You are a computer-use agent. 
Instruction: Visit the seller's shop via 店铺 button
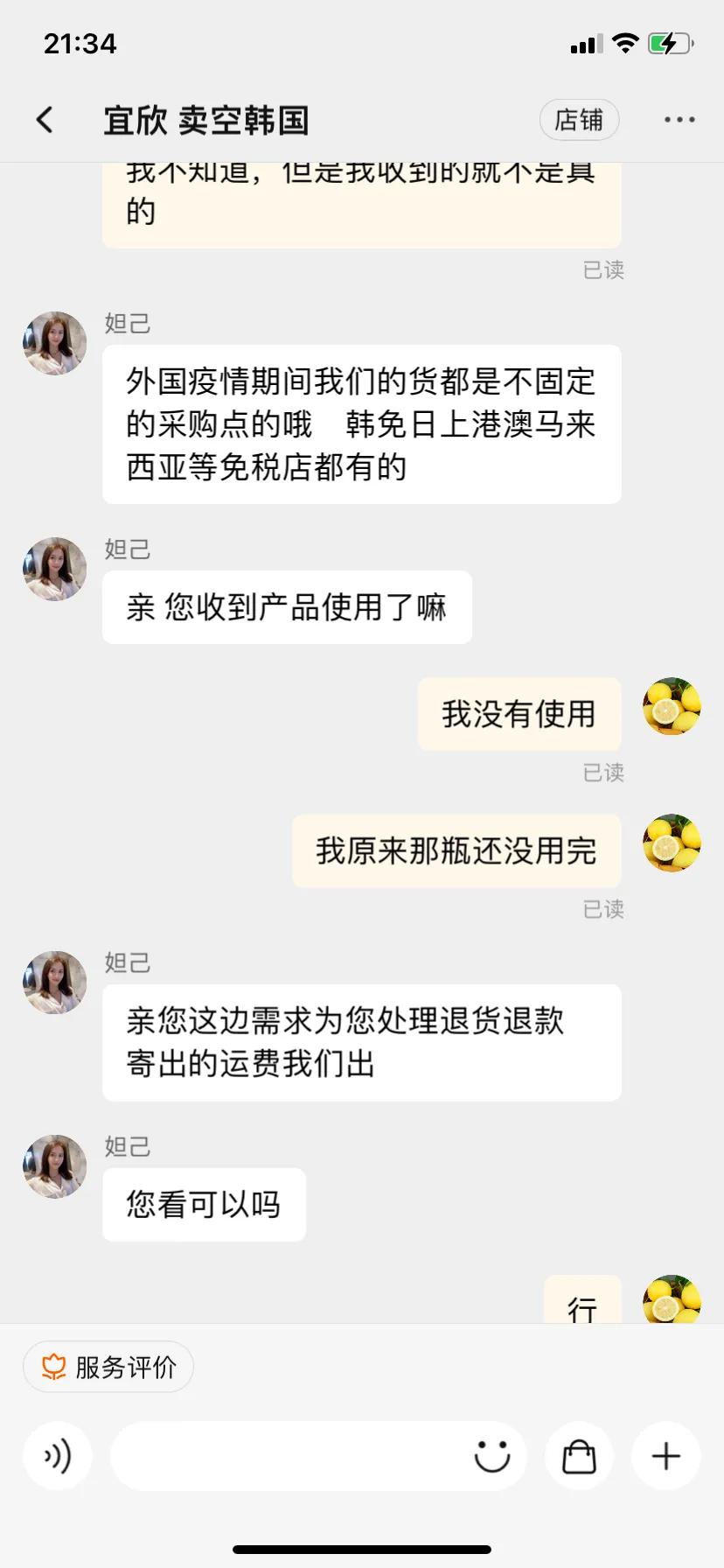pos(579,120)
